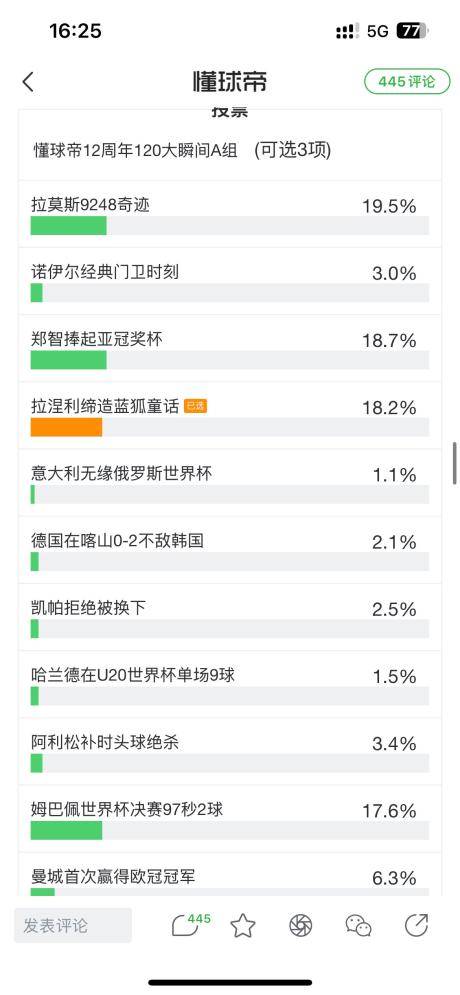This screenshot has height=995, width=460.
Task: Favorite this post with the star icon
Action: click(242, 926)
